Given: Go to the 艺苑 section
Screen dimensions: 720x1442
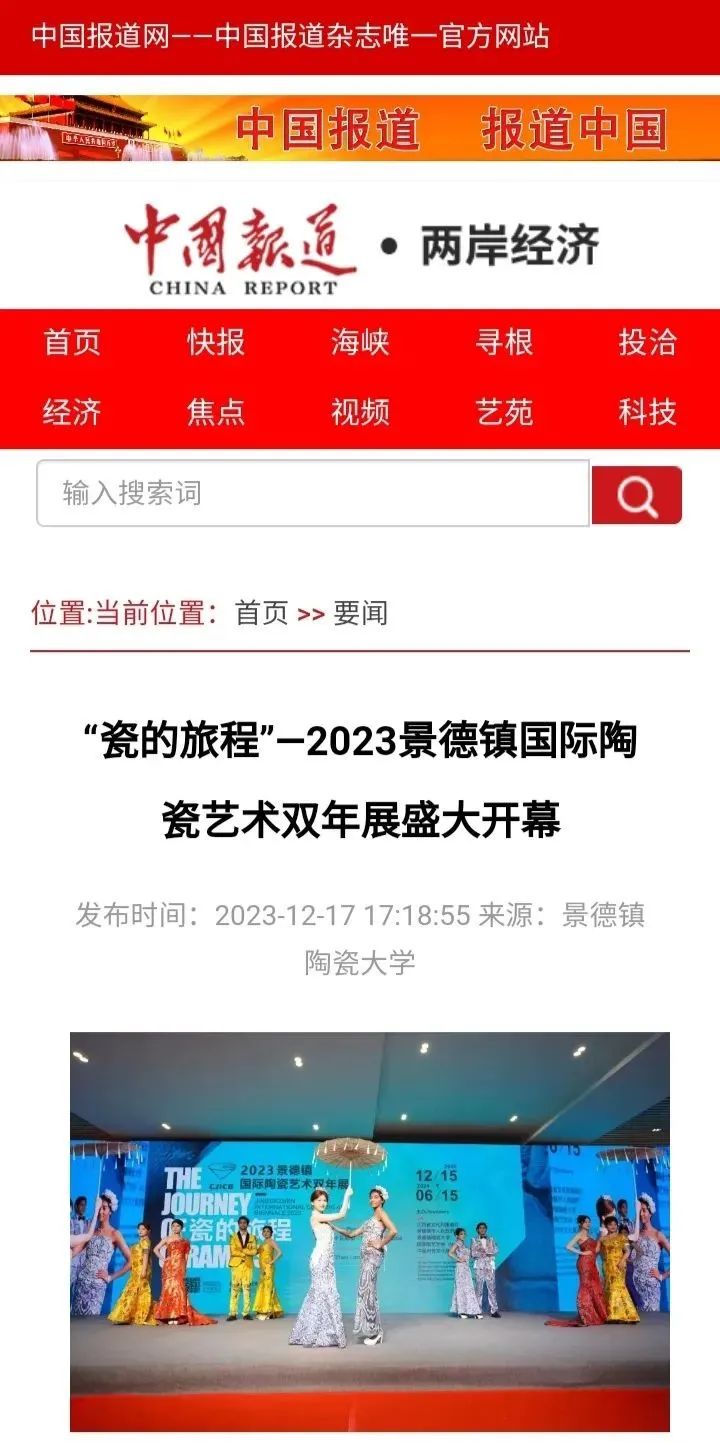Looking at the screenshot, I should click(504, 412).
